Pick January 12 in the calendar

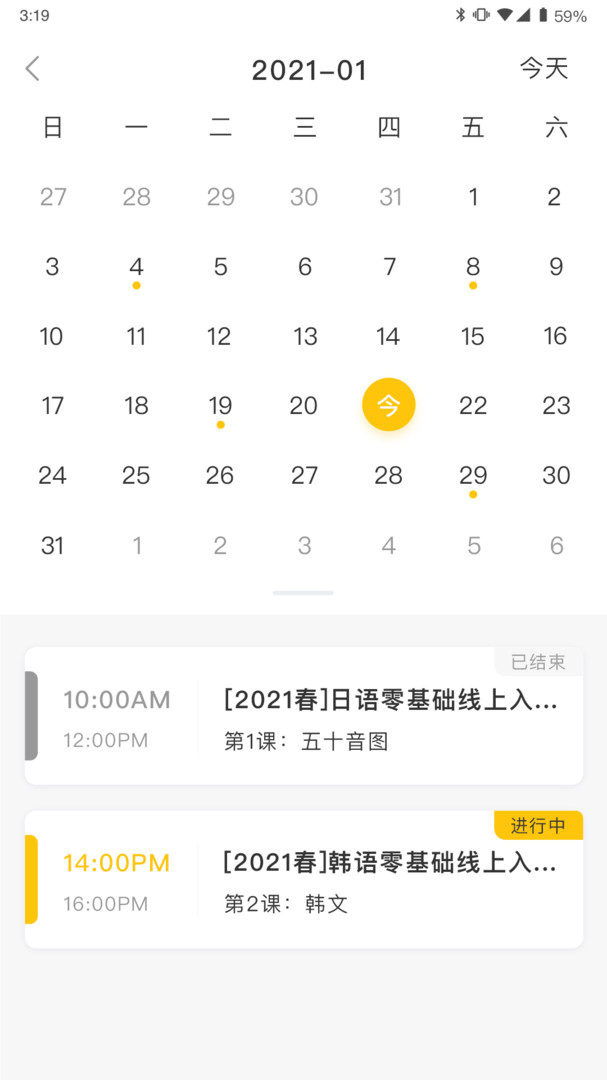click(x=220, y=337)
